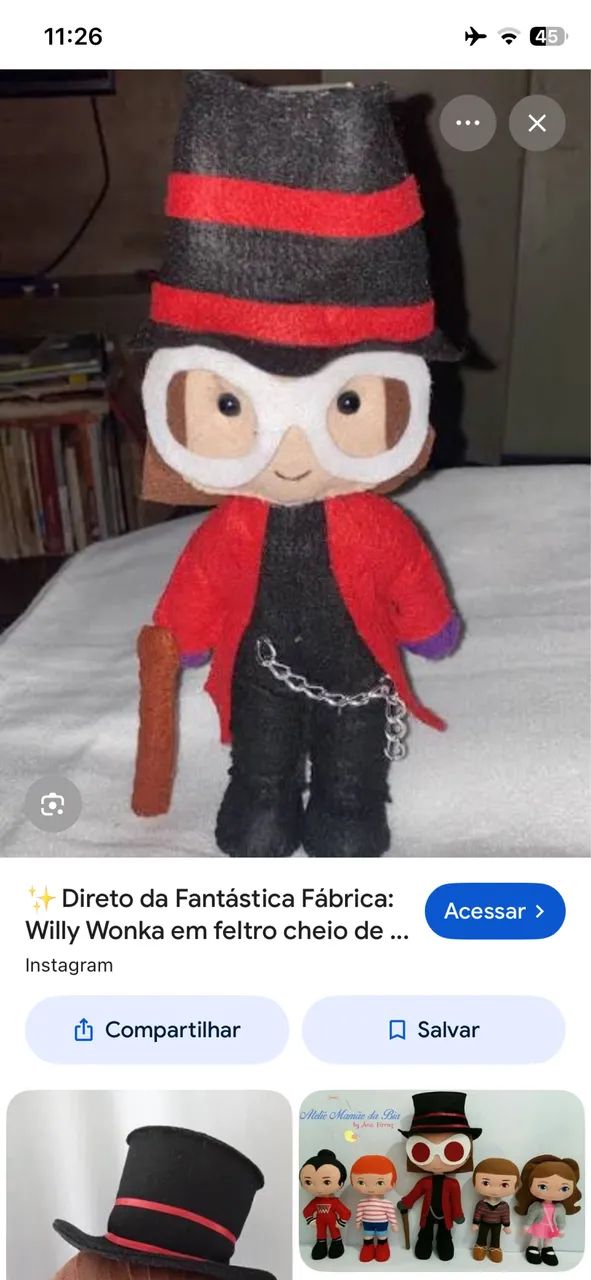Open the black top hat related image
This screenshot has width=591, height=1280.
(x=149, y=1185)
